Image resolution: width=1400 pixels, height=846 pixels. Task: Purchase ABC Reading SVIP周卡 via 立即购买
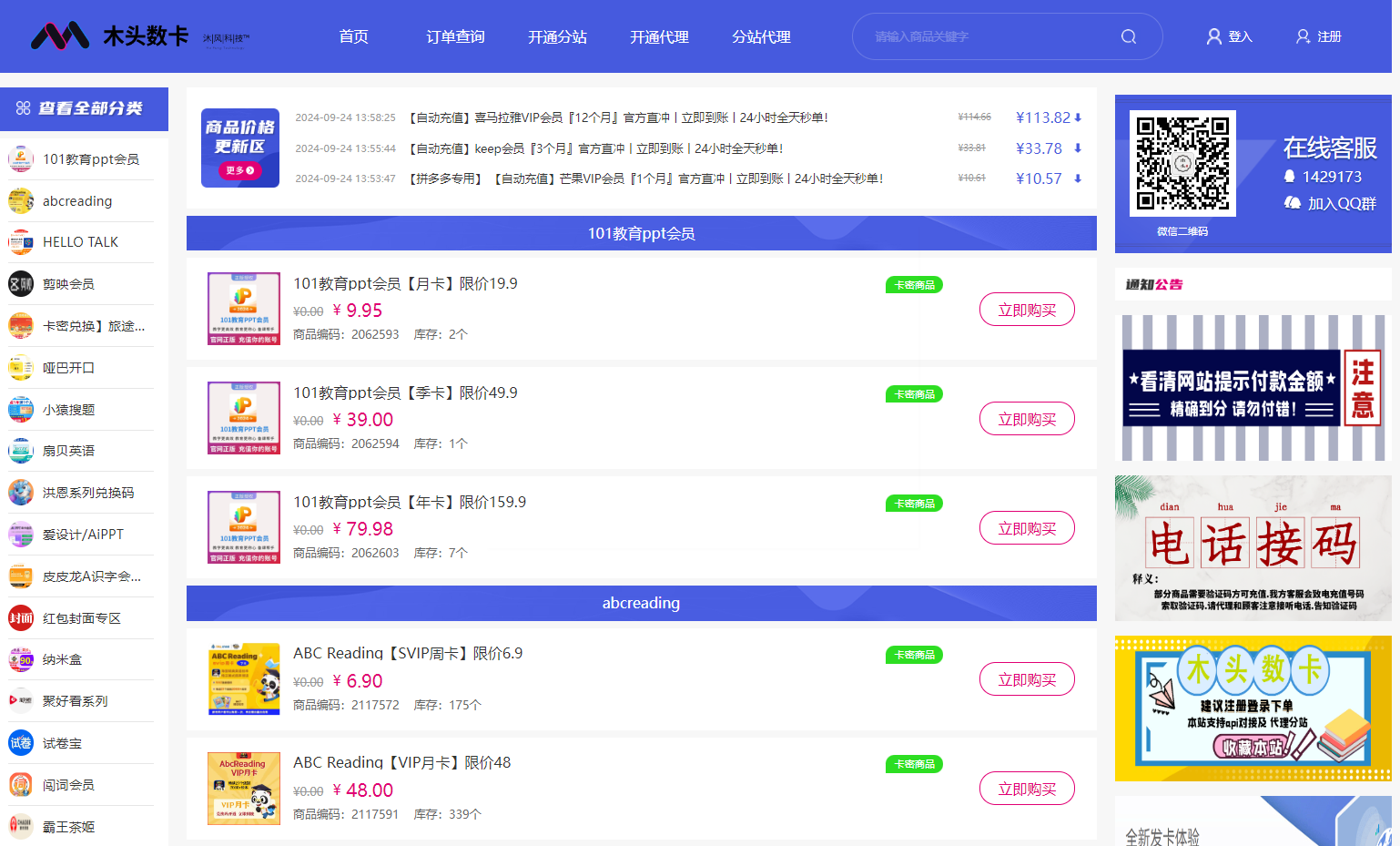tap(1027, 679)
